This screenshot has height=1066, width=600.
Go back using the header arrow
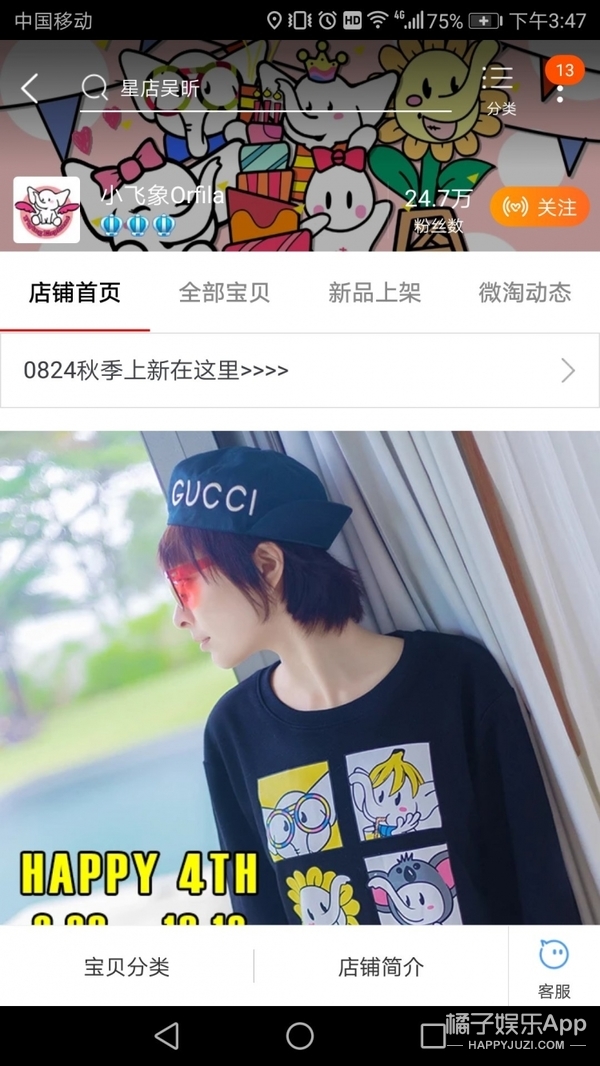(29, 88)
